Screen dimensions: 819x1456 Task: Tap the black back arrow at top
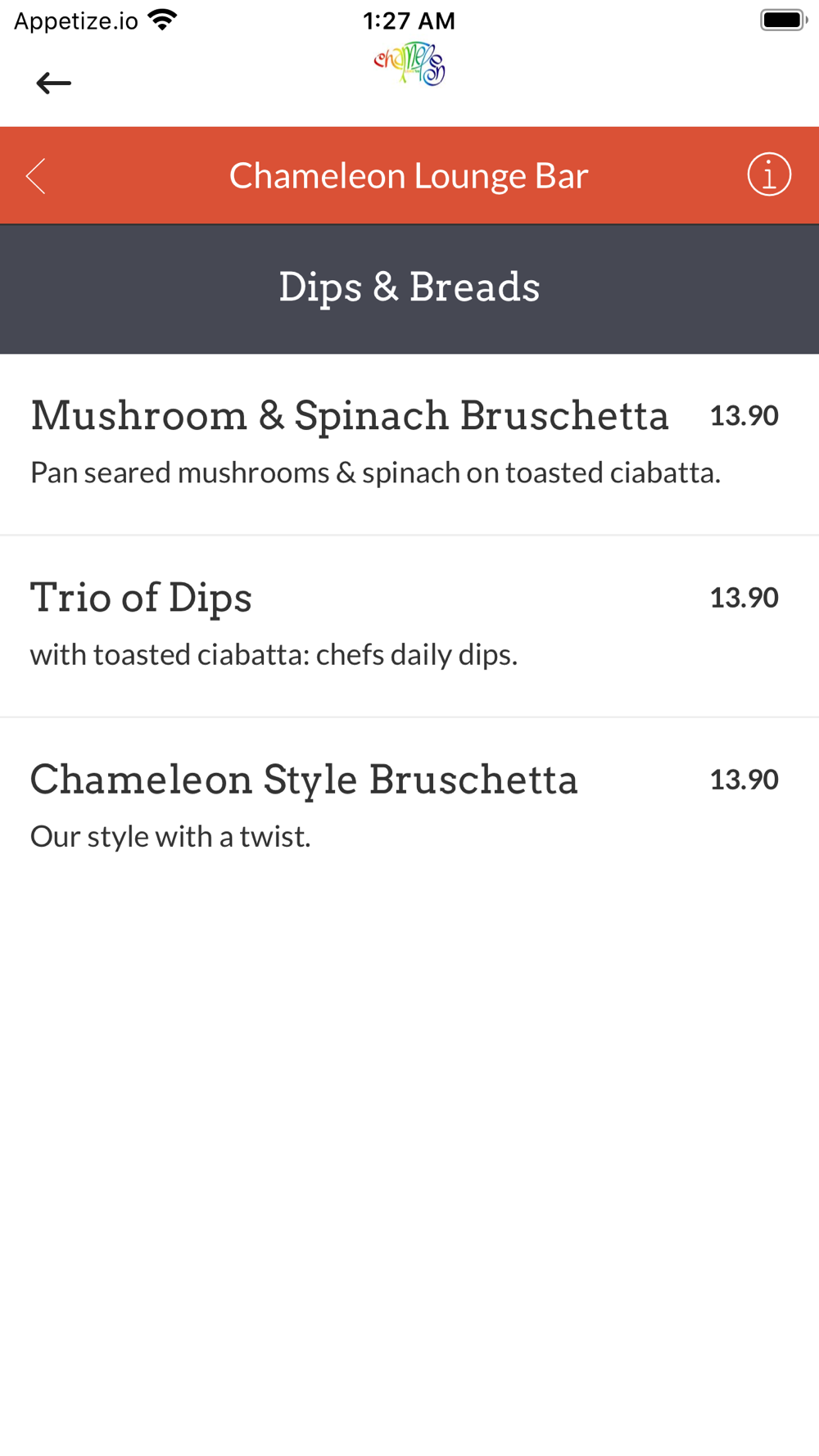[54, 83]
